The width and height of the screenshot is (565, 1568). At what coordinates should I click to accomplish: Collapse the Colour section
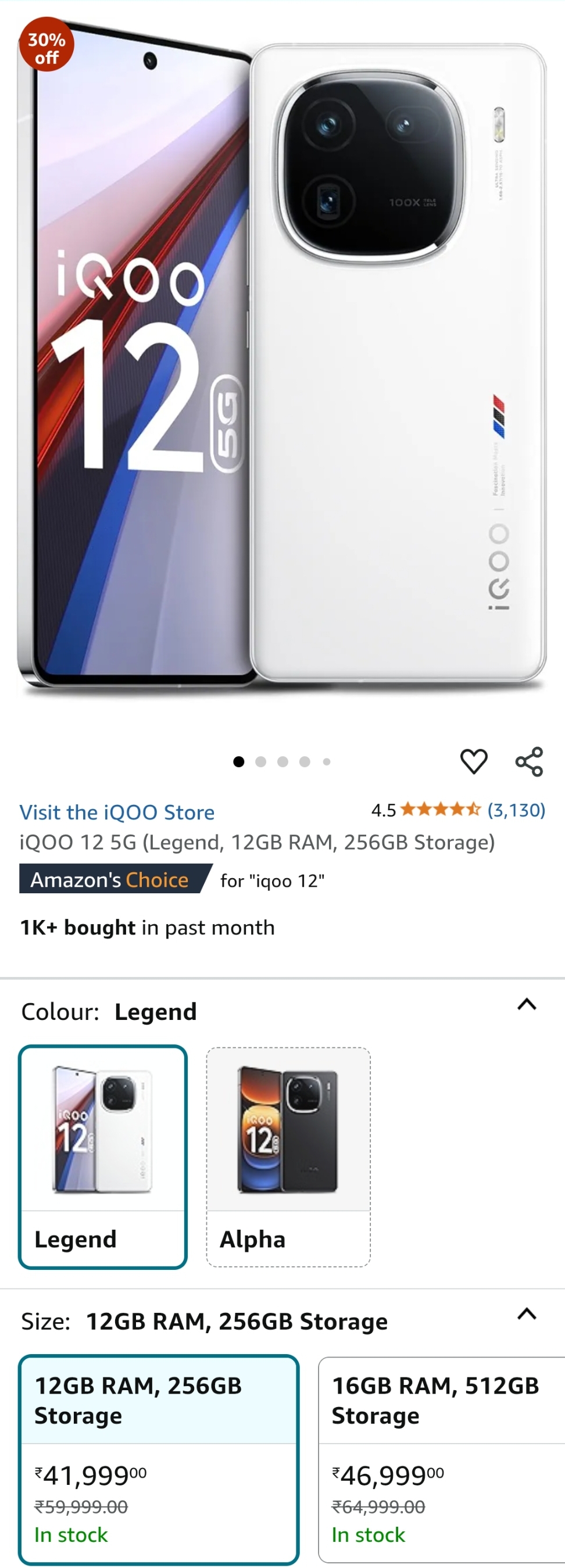click(527, 1004)
